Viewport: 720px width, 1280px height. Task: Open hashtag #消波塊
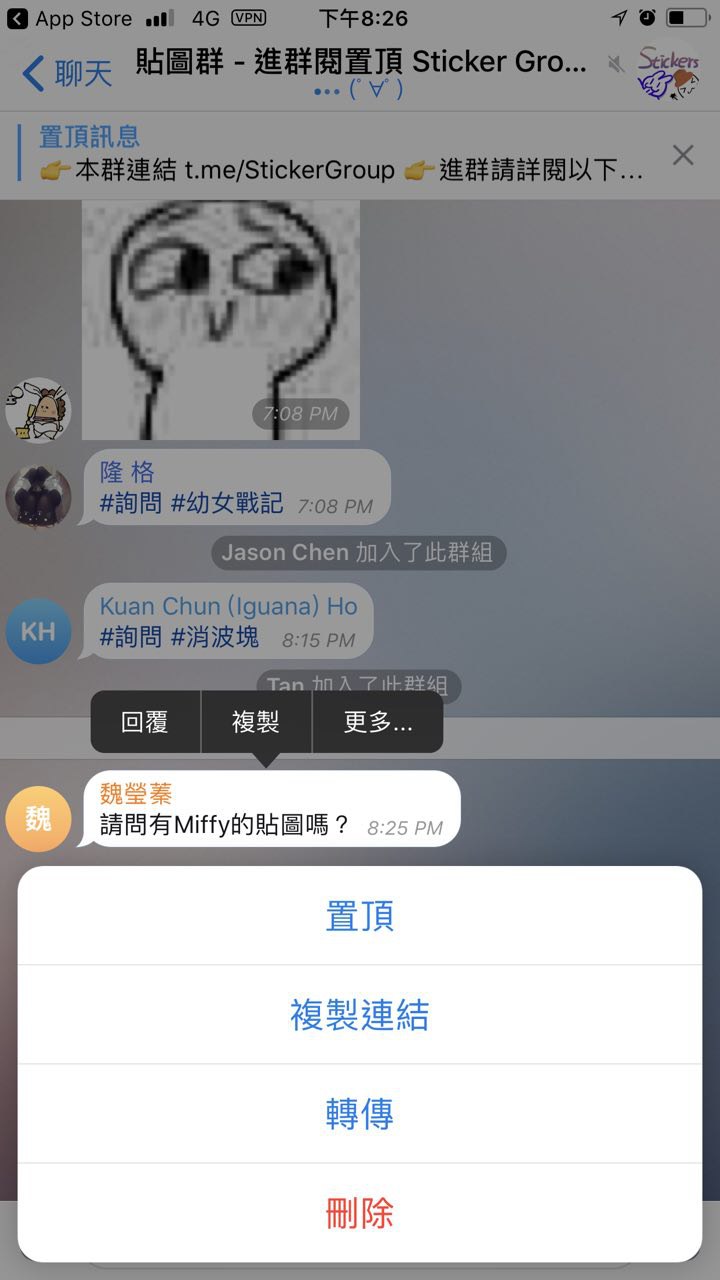215,636
